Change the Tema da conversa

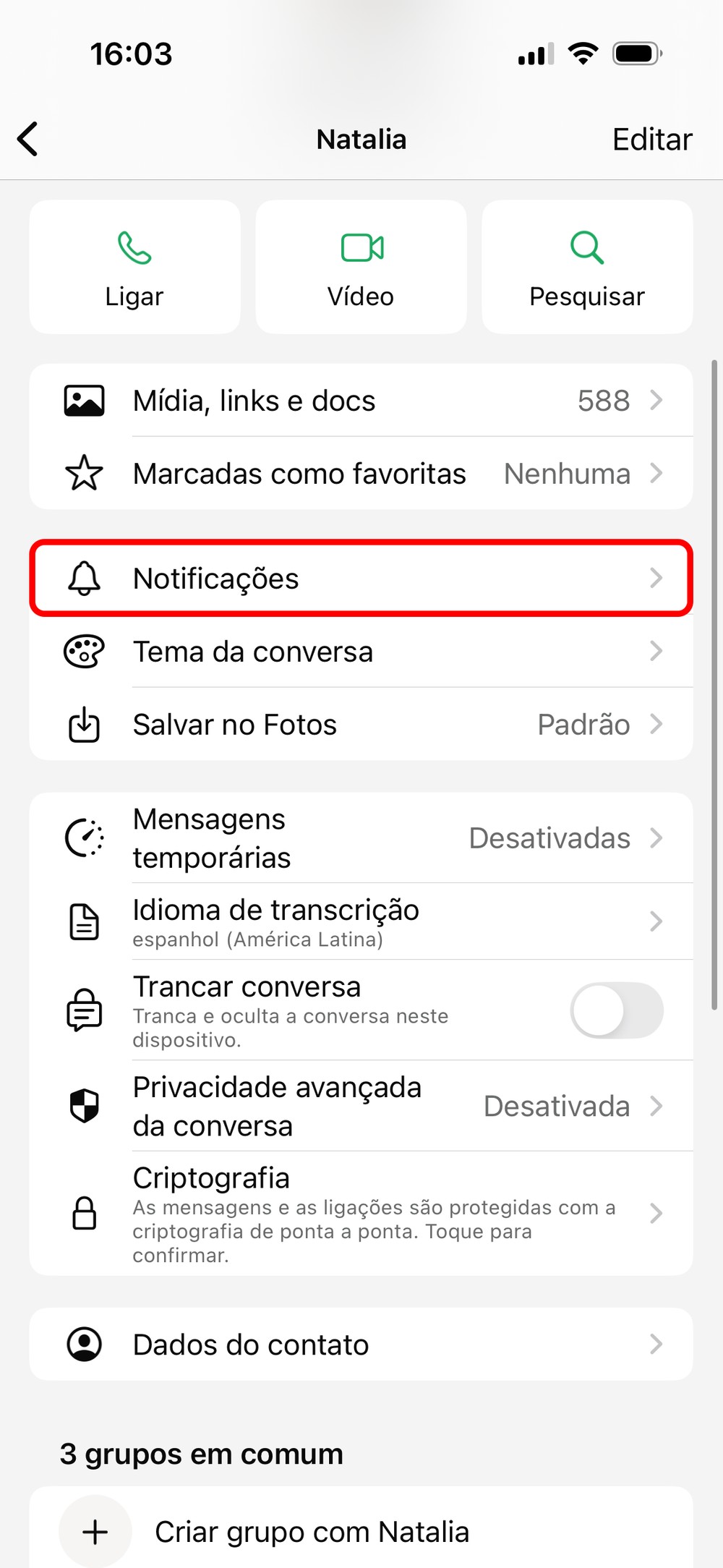pos(361,652)
